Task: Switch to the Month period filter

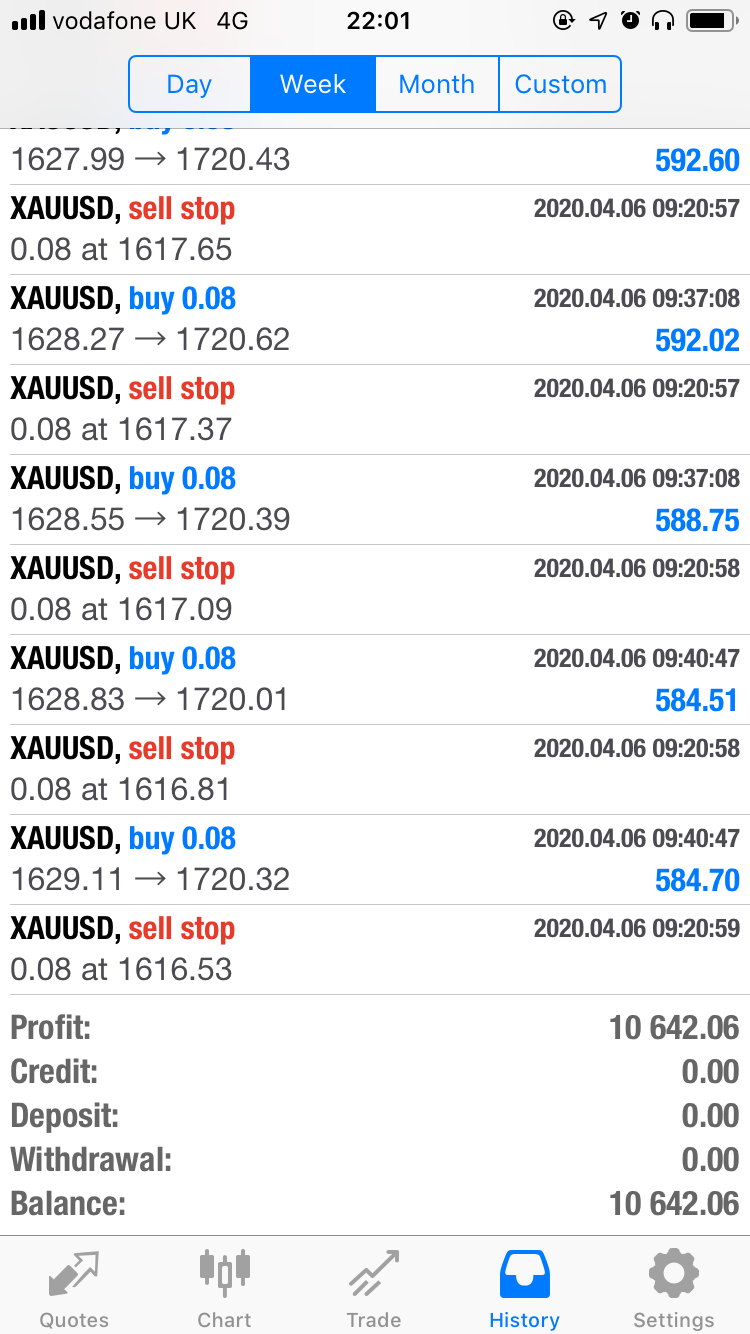Action: (x=436, y=84)
